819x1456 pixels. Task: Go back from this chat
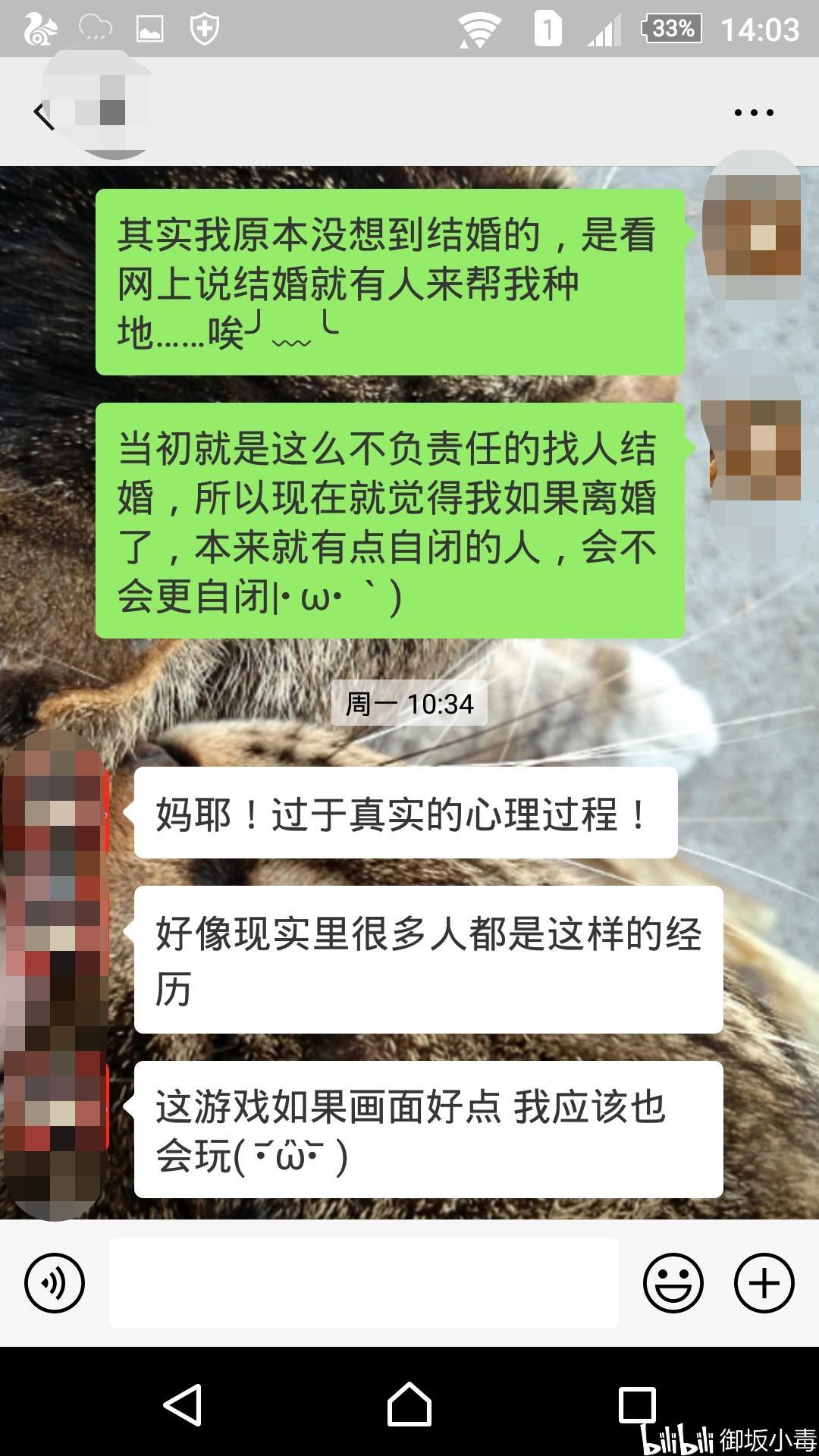click(x=44, y=115)
